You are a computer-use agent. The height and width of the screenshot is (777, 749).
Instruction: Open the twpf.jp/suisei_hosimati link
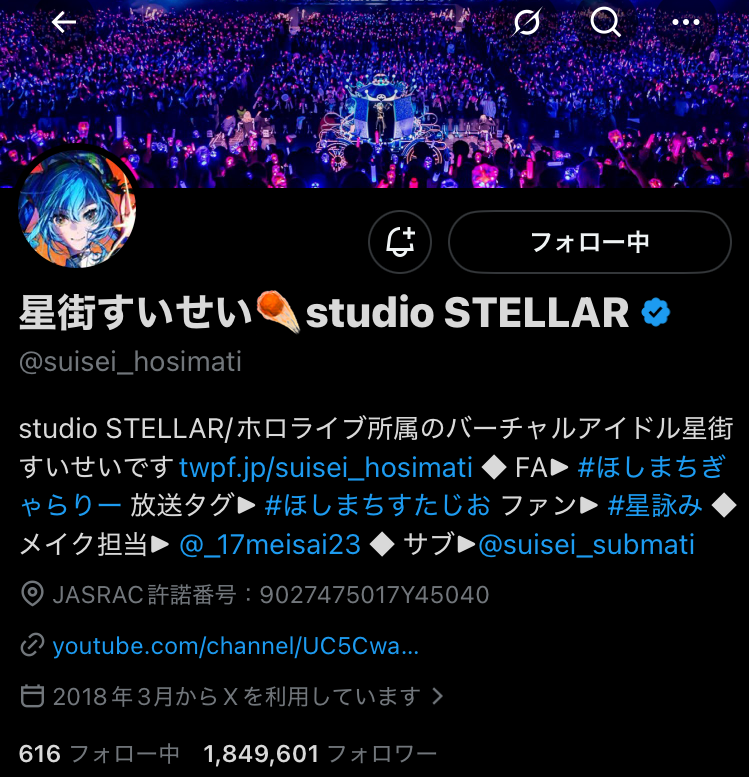325,468
